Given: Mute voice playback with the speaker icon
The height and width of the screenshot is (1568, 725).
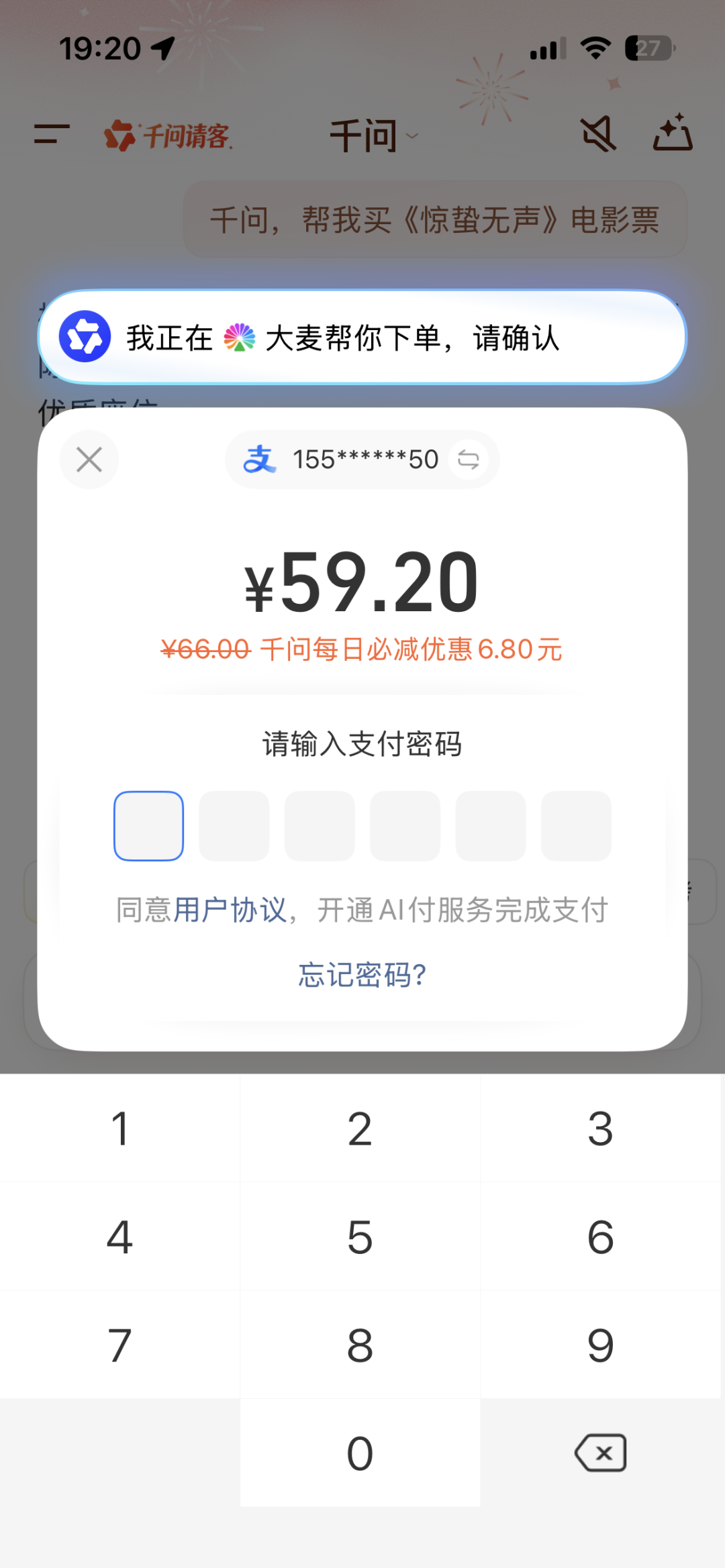Looking at the screenshot, I should pos(597,133).
